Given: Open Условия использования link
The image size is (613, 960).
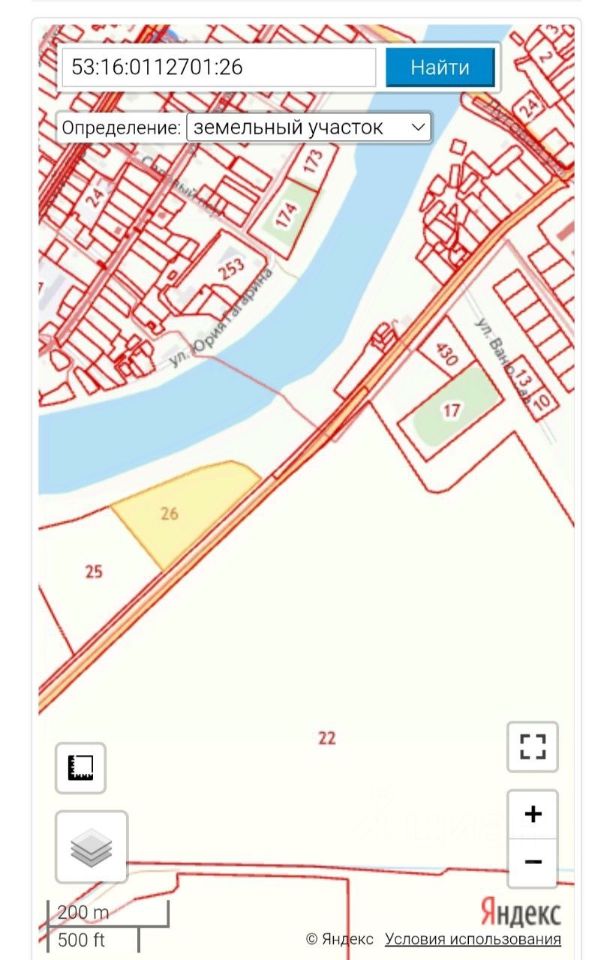Looking at the screenshot, I should [x=473, y=939].
